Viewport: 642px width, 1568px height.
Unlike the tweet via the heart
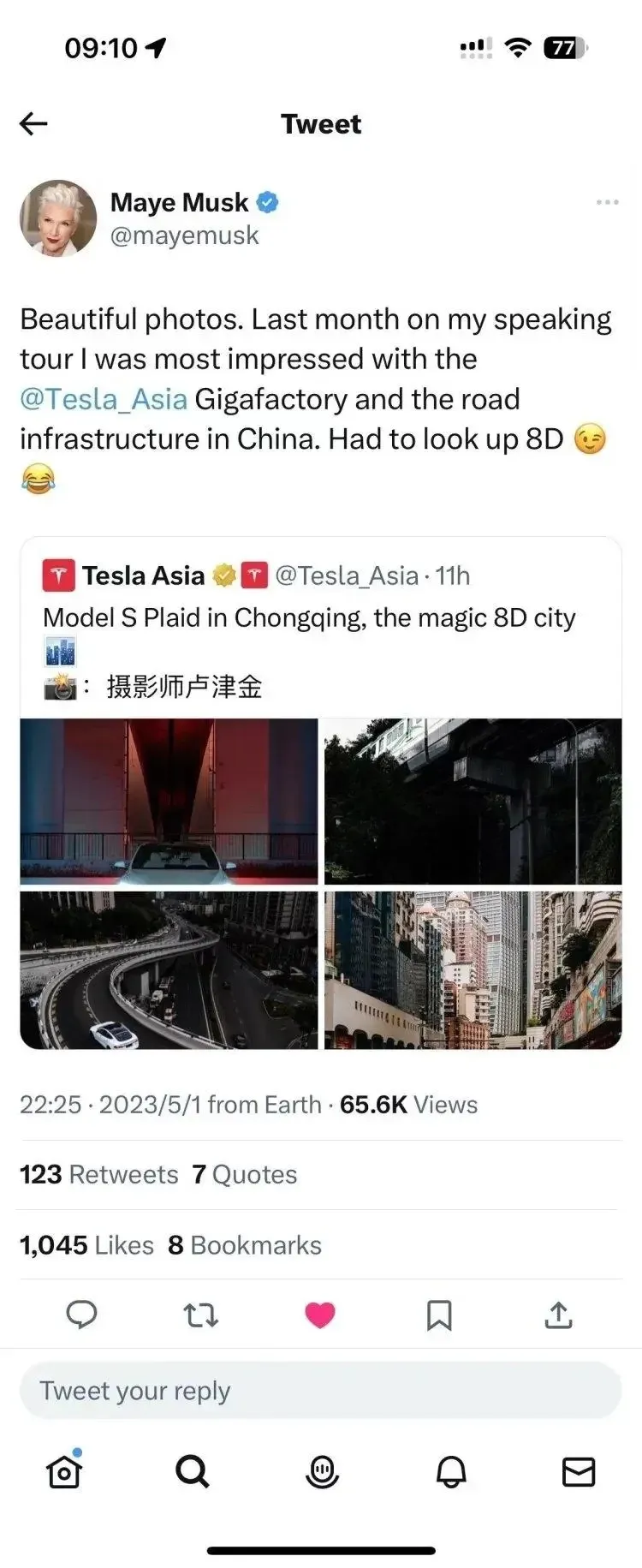point(320,1315)
